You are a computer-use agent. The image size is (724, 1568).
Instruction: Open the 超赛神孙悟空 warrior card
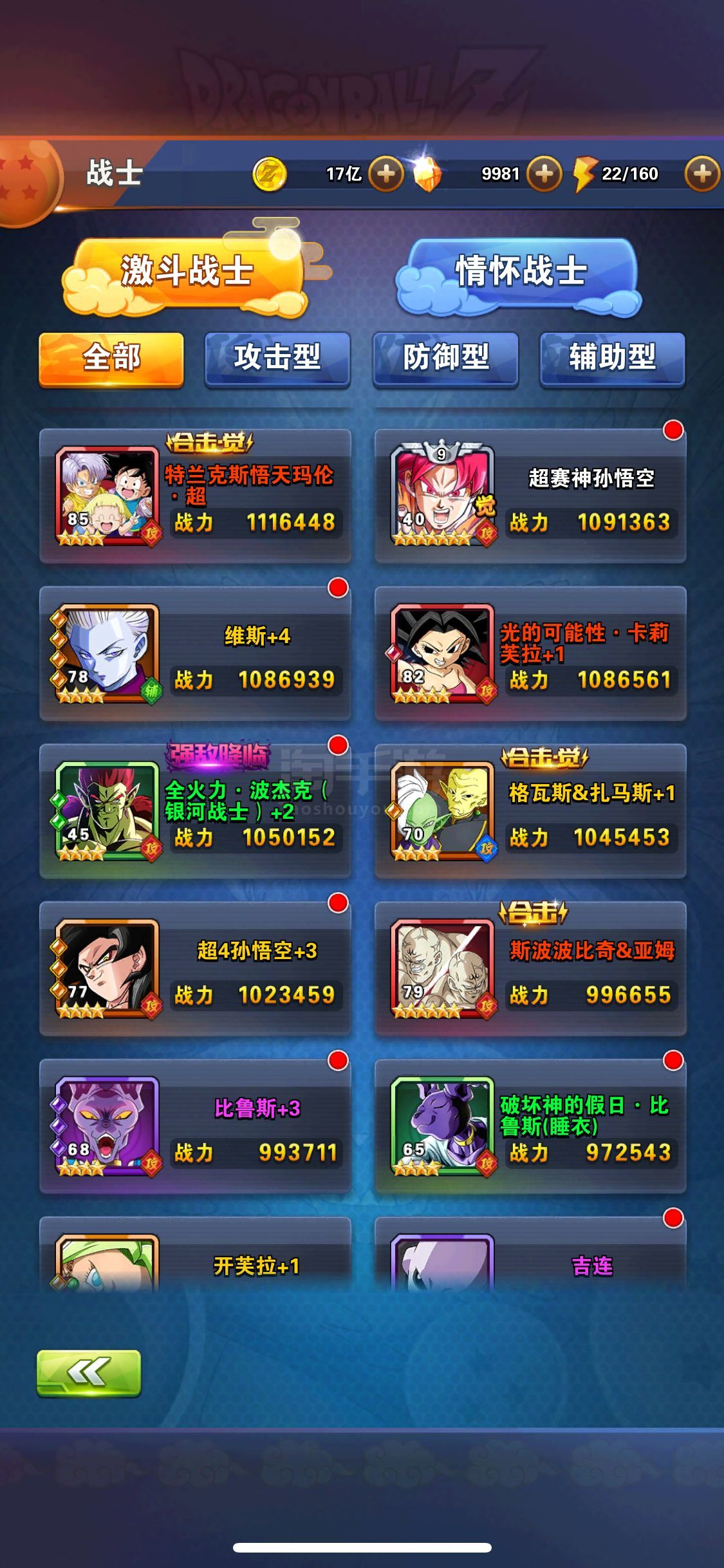click(x=530, y=496)
